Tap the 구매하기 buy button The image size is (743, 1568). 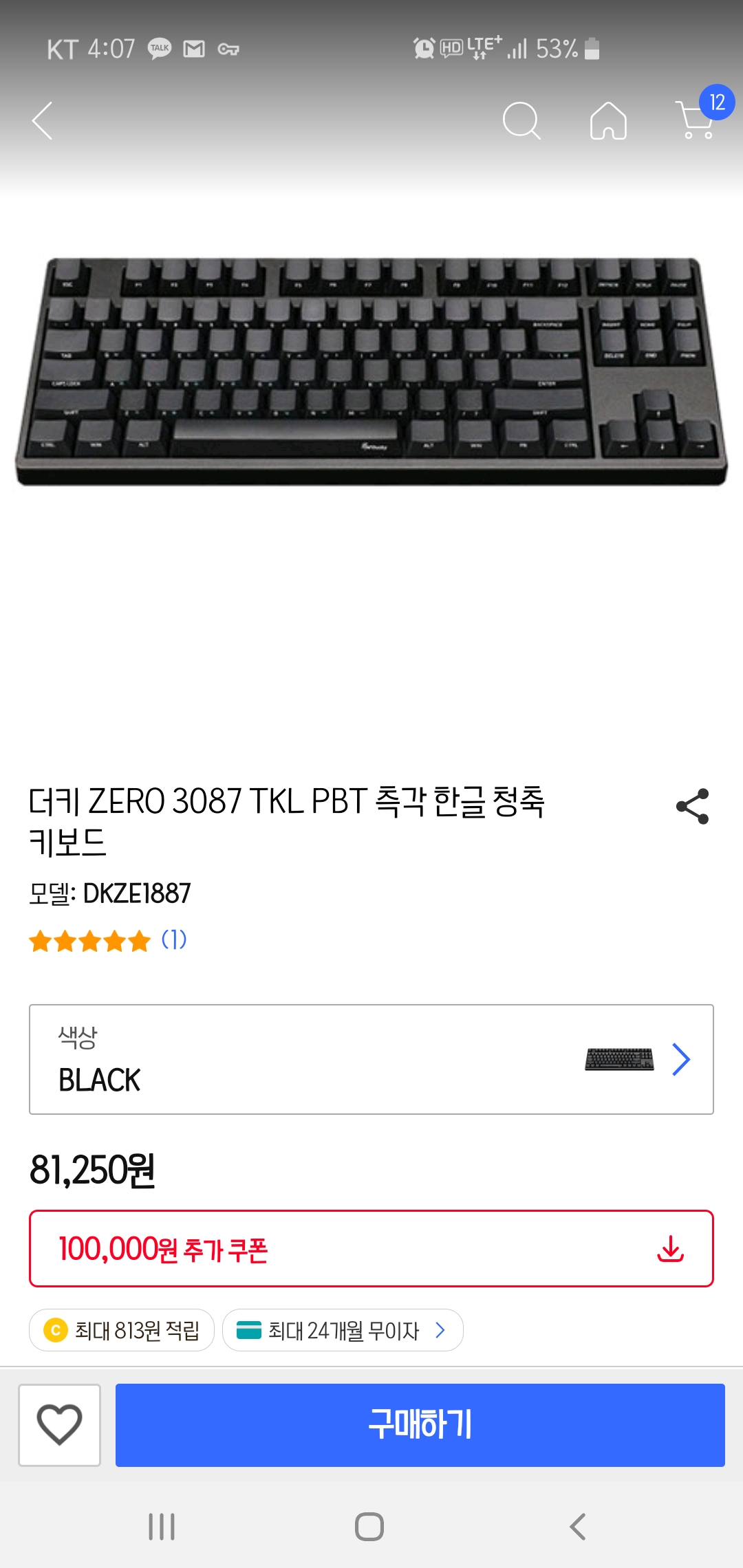click(420, 1425)
